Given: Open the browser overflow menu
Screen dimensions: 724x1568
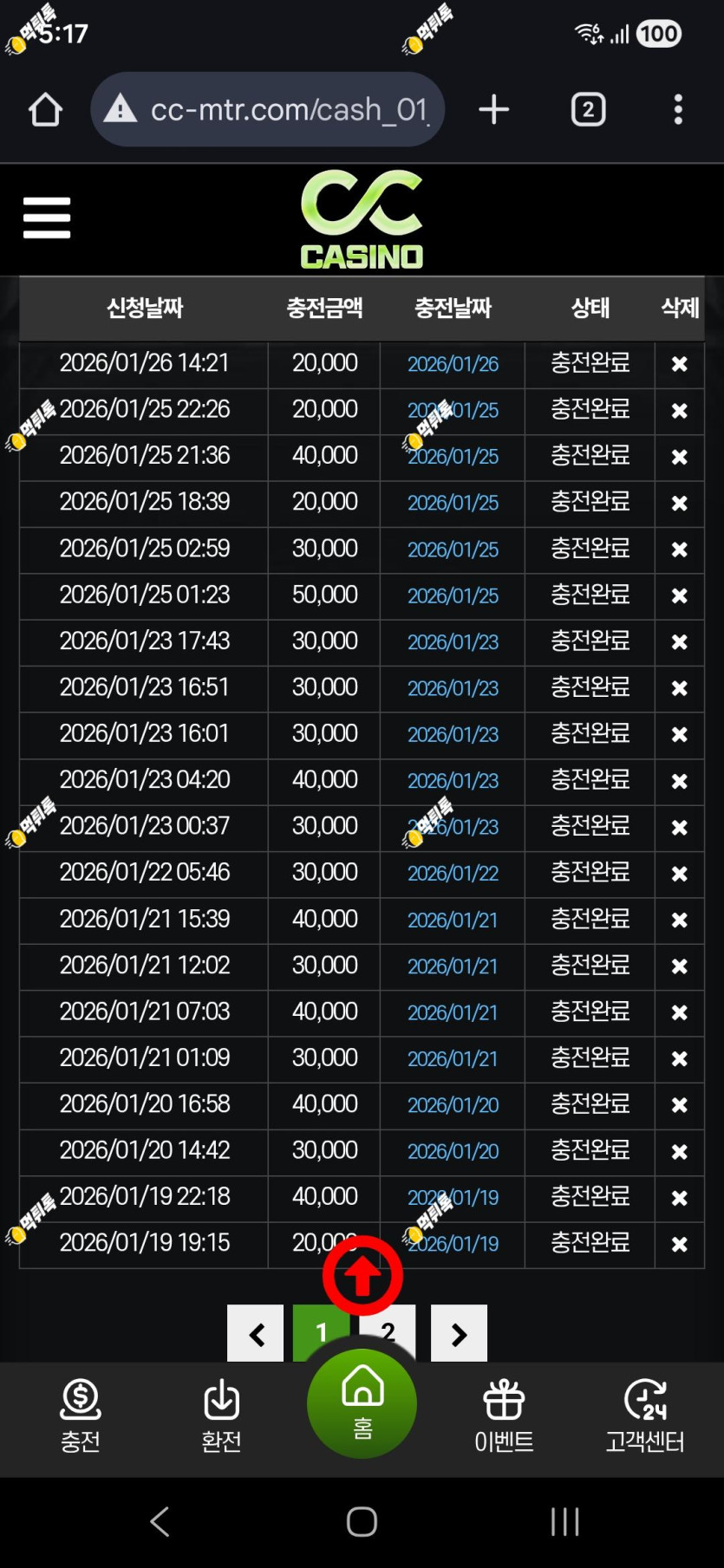Looking at the screenshot, I should pos(678,110).
